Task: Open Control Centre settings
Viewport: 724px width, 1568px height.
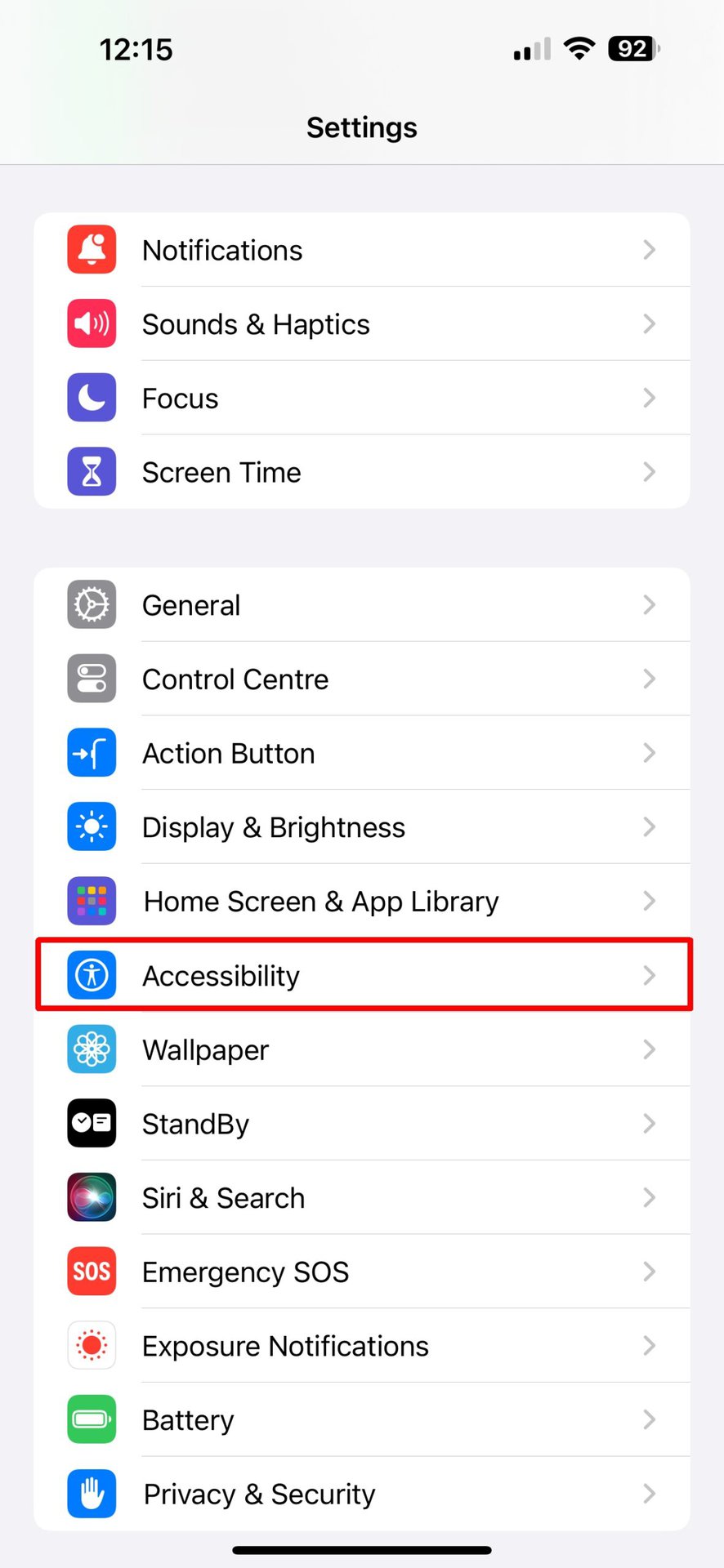Action: [x=362, y=679]
